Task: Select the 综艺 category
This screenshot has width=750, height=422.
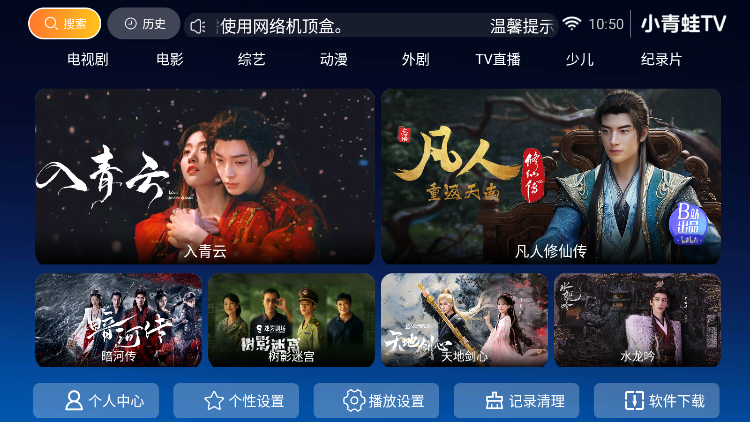Action: click(252, 59)
